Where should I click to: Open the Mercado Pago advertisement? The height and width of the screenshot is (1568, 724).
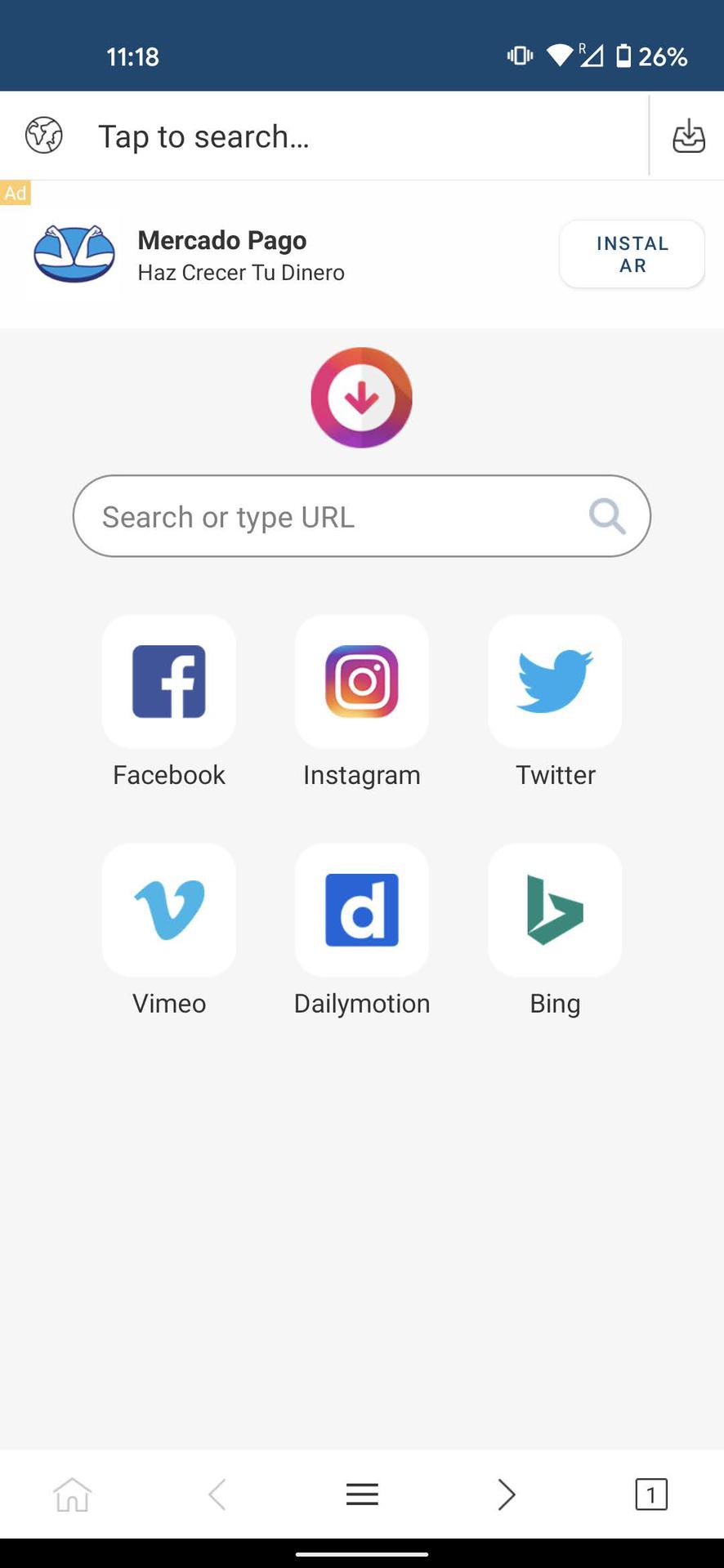(x=632, y=254)
